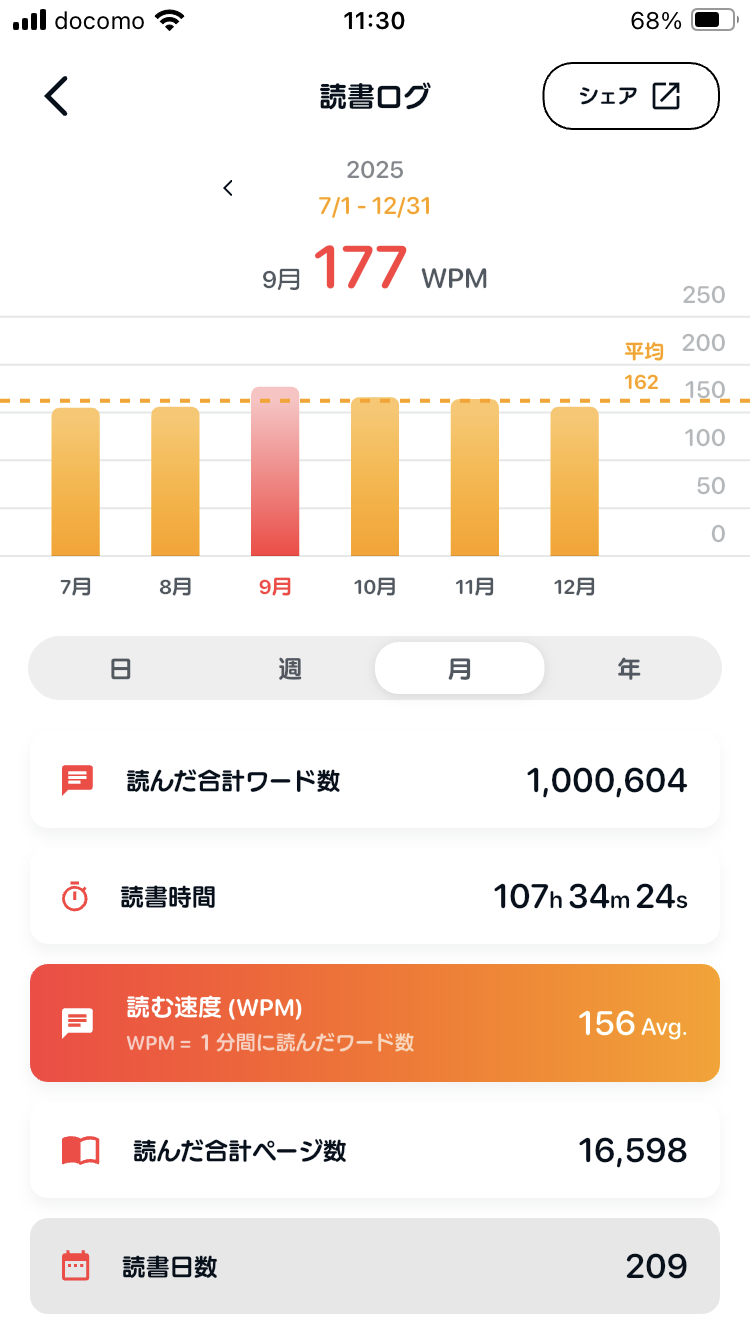The width and height of the screenshot is (750, 1334).
Task: Show 読んだ合計ワード数 in the chart
Action: (x=375, y=781)
